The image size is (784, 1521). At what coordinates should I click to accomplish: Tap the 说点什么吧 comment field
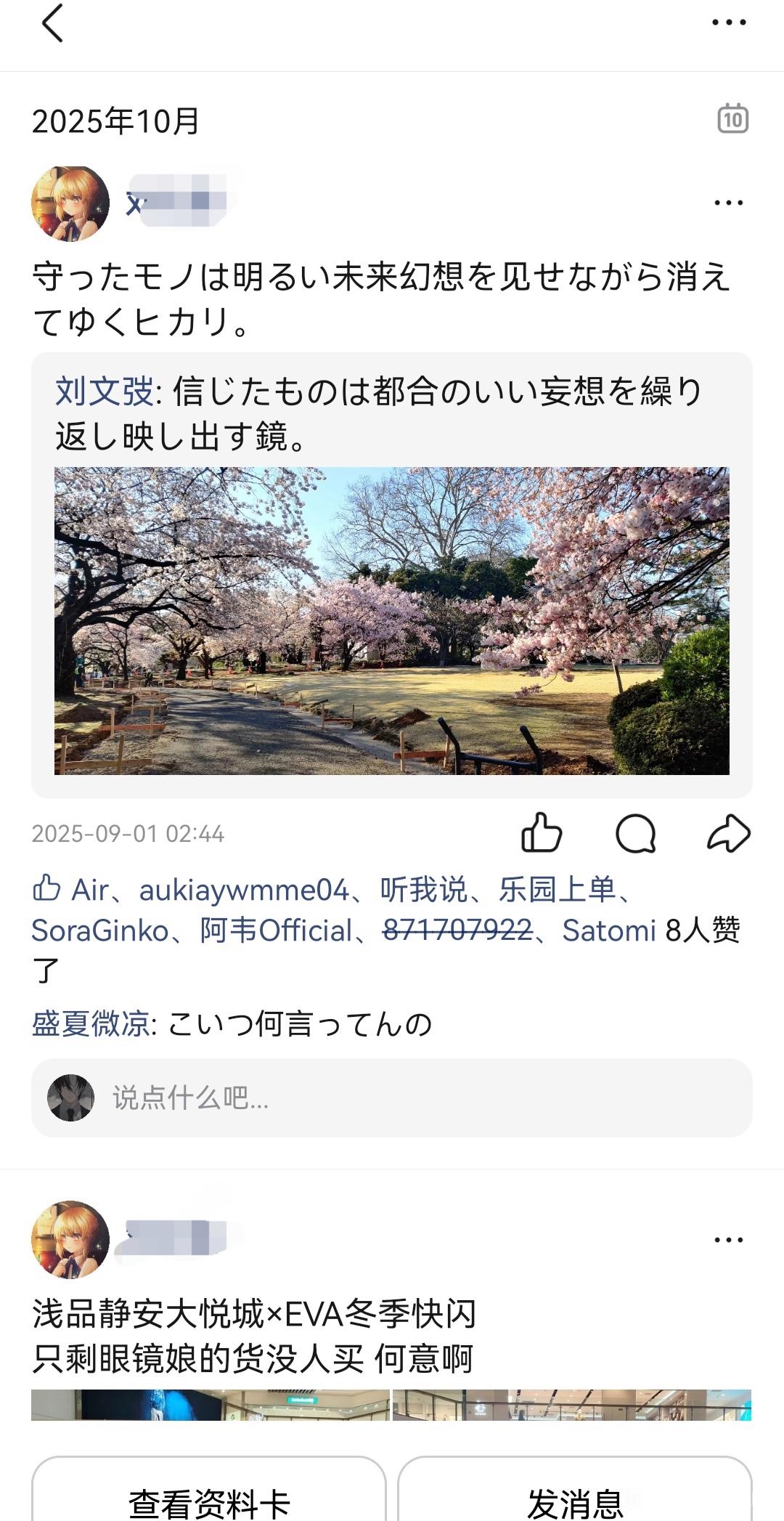pos(407,1098)
